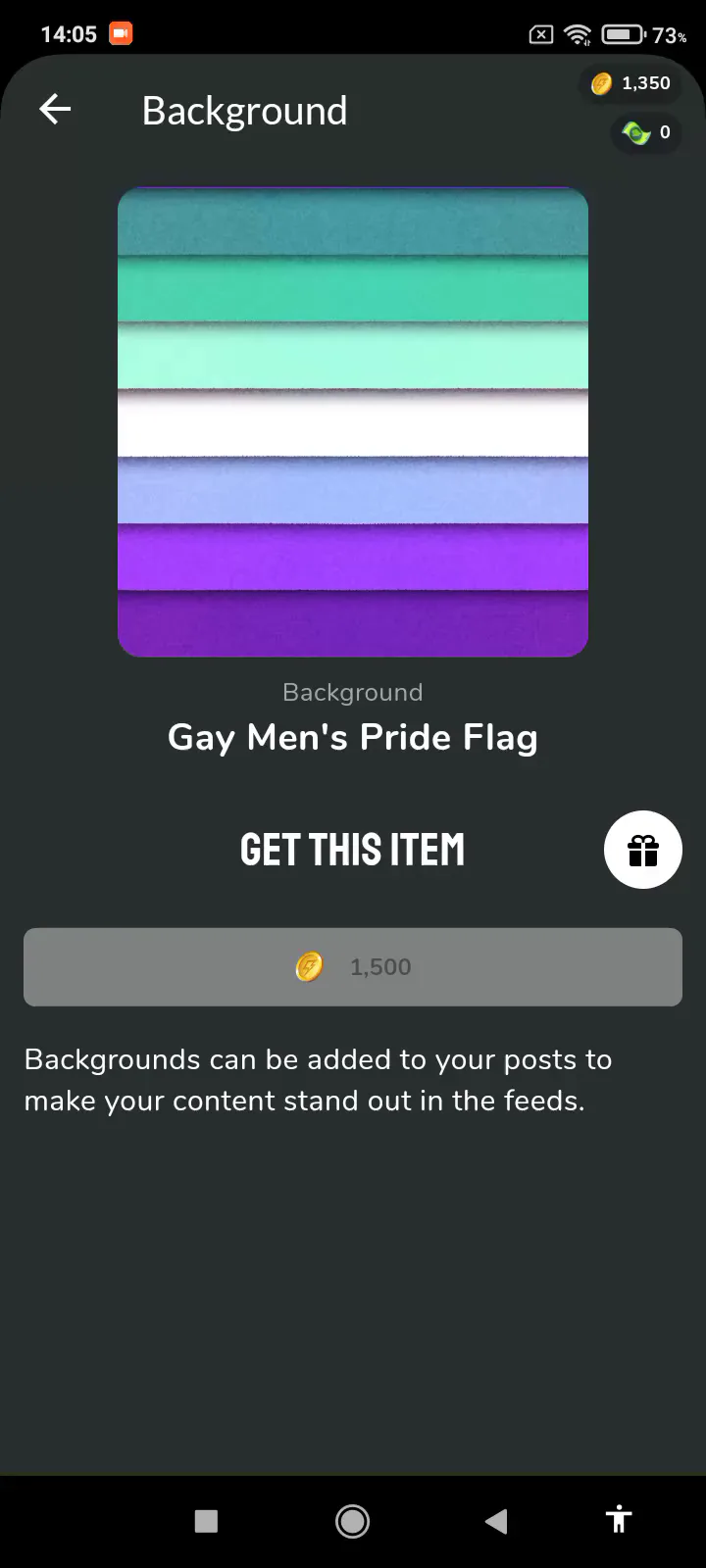Gift this item with the present icon
Screen dimensions: 706x1568
[642, 850]
